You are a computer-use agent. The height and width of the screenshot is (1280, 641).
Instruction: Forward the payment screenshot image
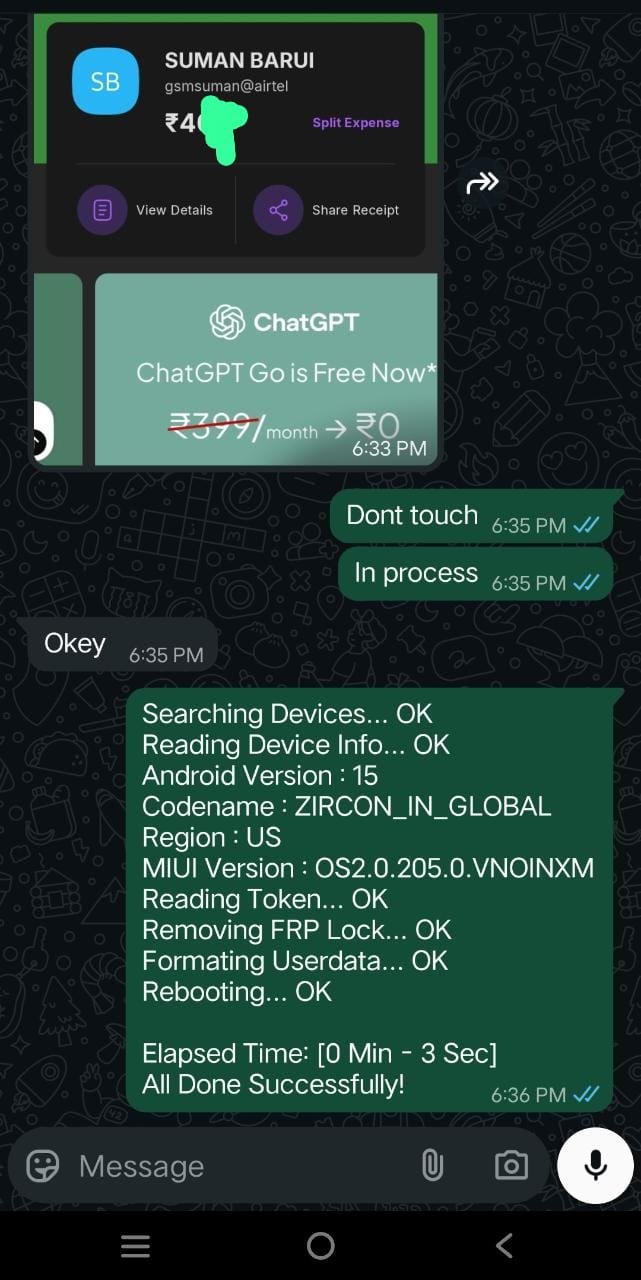click(x=482, y=183)
